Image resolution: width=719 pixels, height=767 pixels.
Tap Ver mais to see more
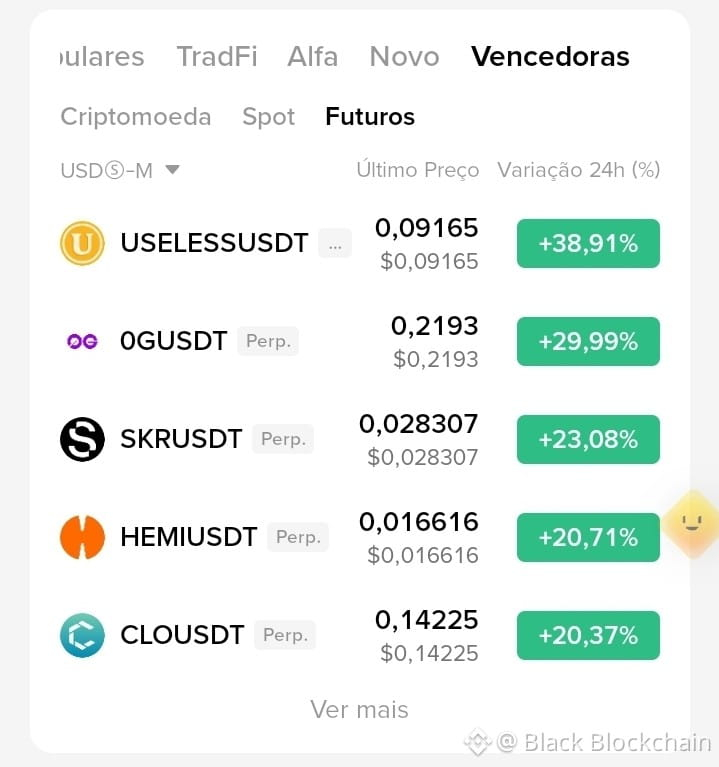tap(360, 709)
